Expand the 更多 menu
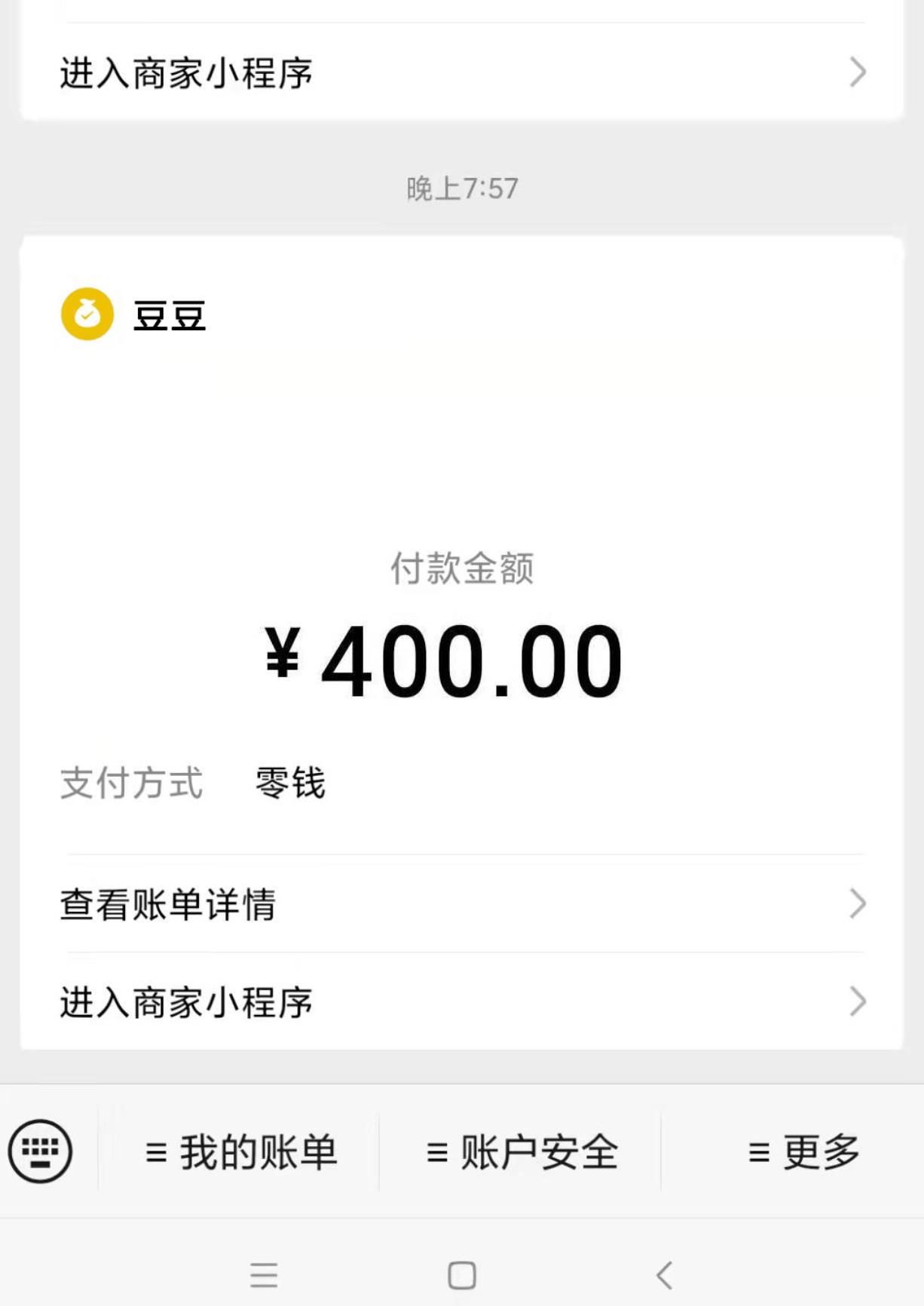 pos(803,1152)
